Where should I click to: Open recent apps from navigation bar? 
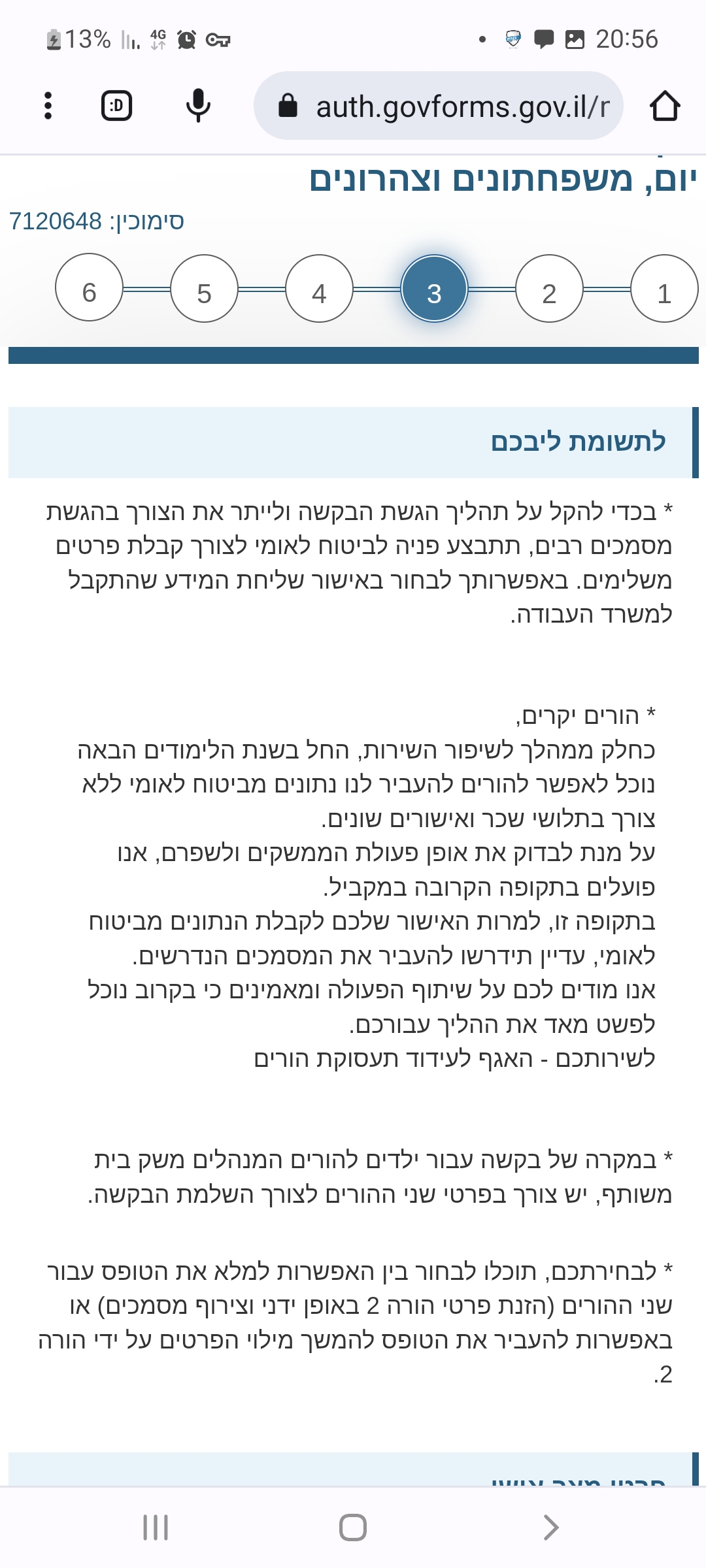click(156, 1527)
